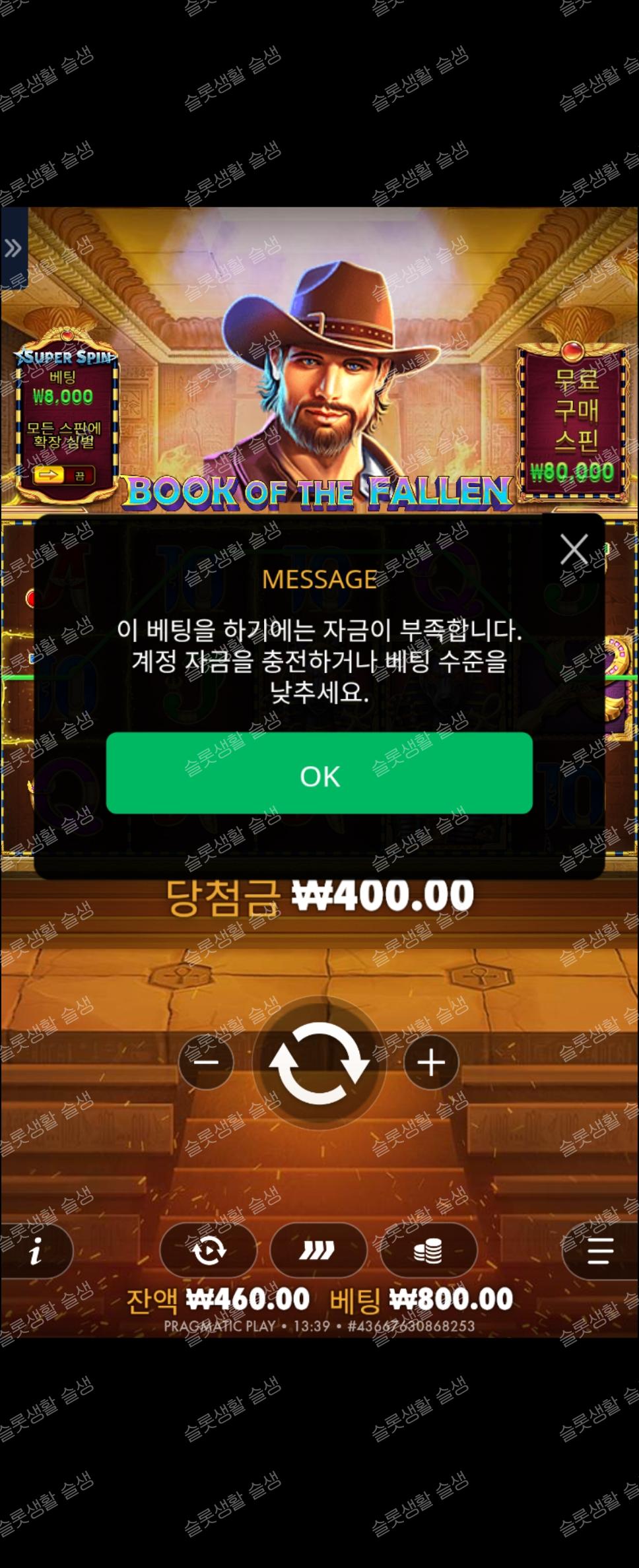The width and height of the screenshot is (639, 1568).
Task: Spin the reels with the spin button
Action: pos(319,1063)
